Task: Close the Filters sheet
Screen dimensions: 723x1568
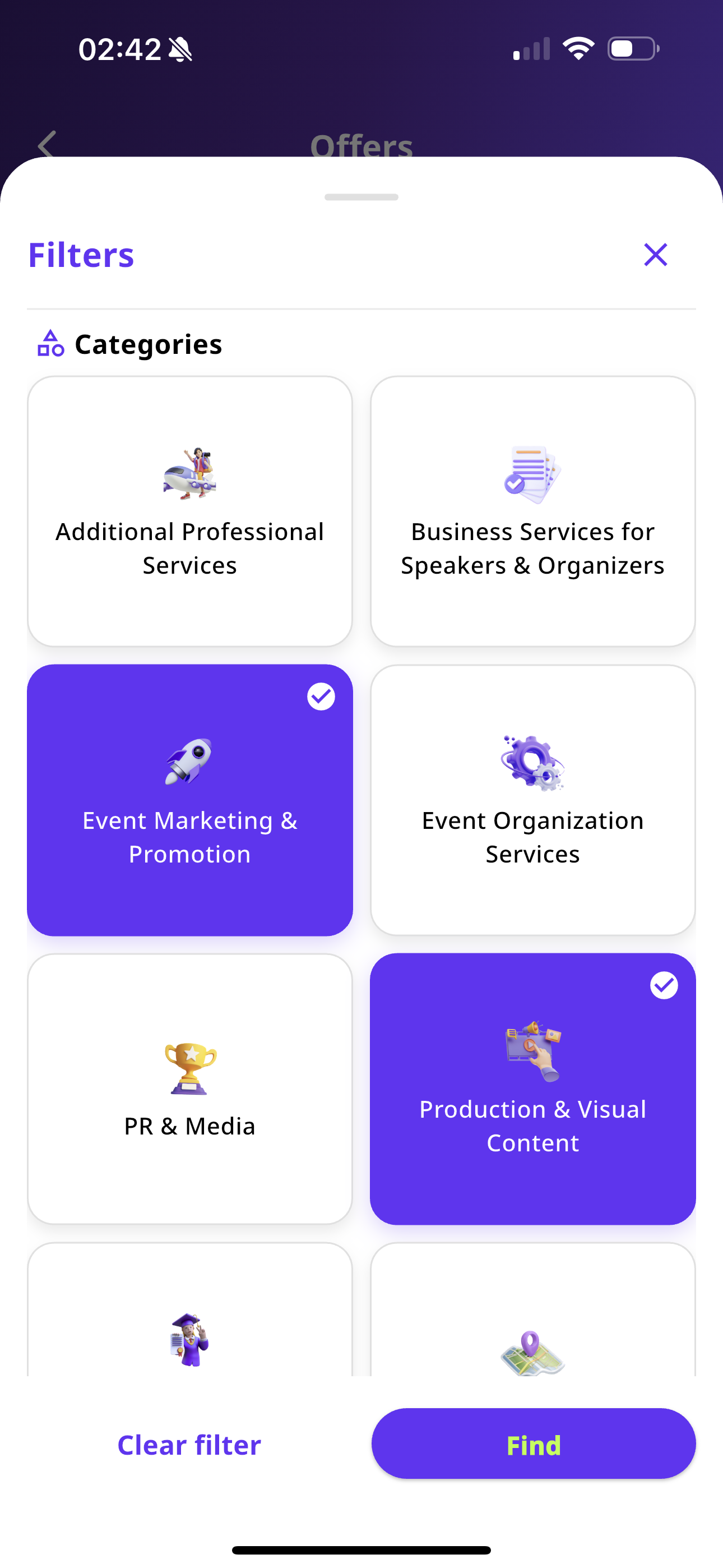Action: (655, 255)
